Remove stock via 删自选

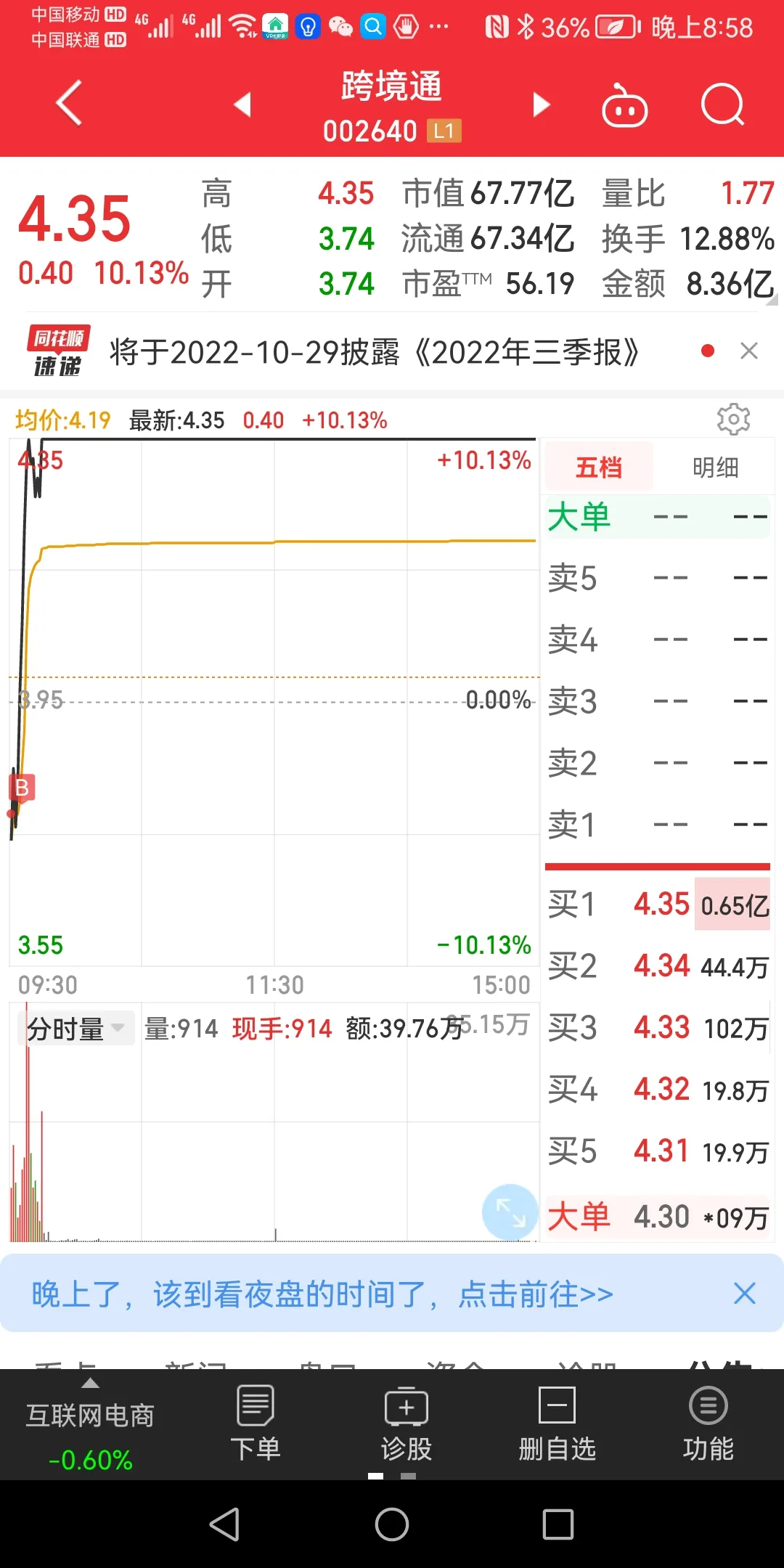pos(558,1424)
